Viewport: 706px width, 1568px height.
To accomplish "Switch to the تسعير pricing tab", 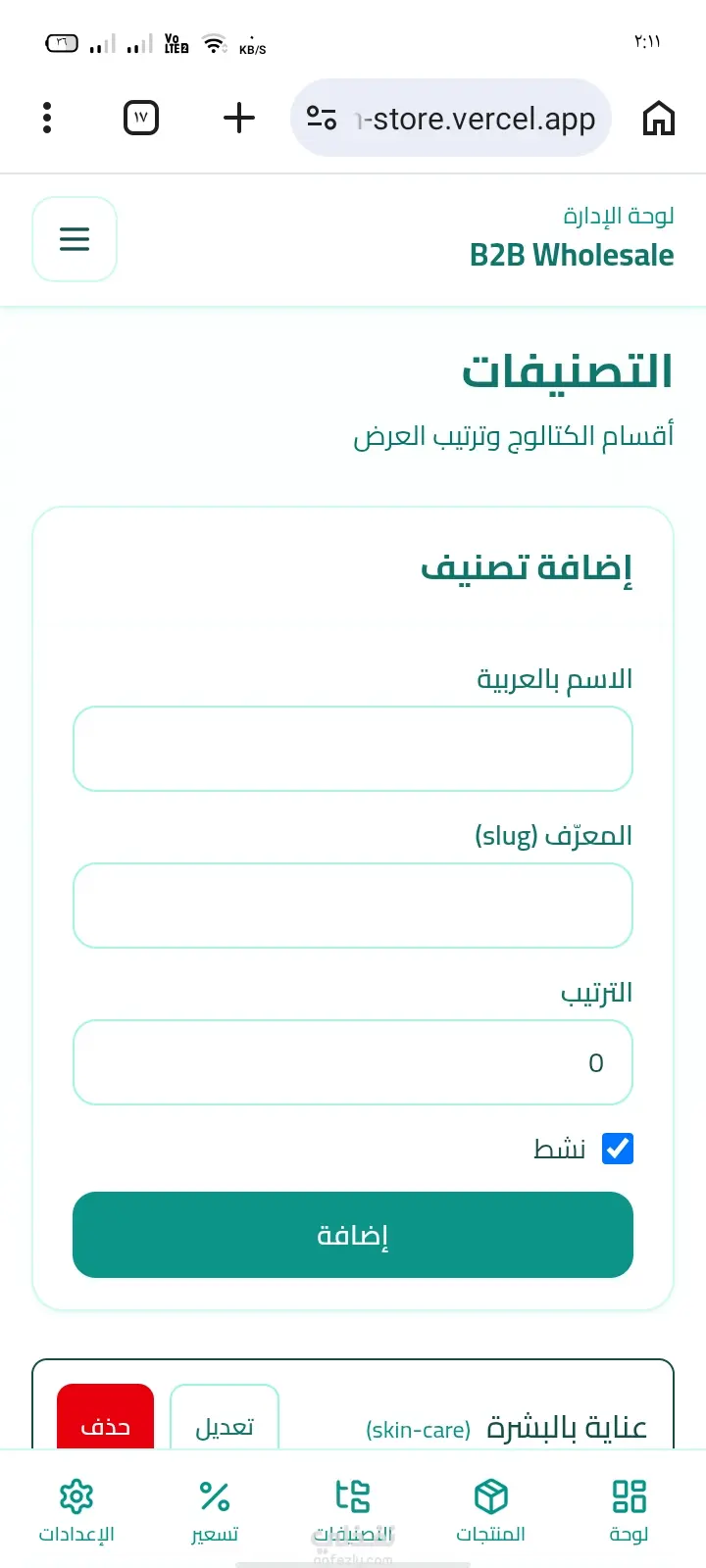I will [215, 1511].
